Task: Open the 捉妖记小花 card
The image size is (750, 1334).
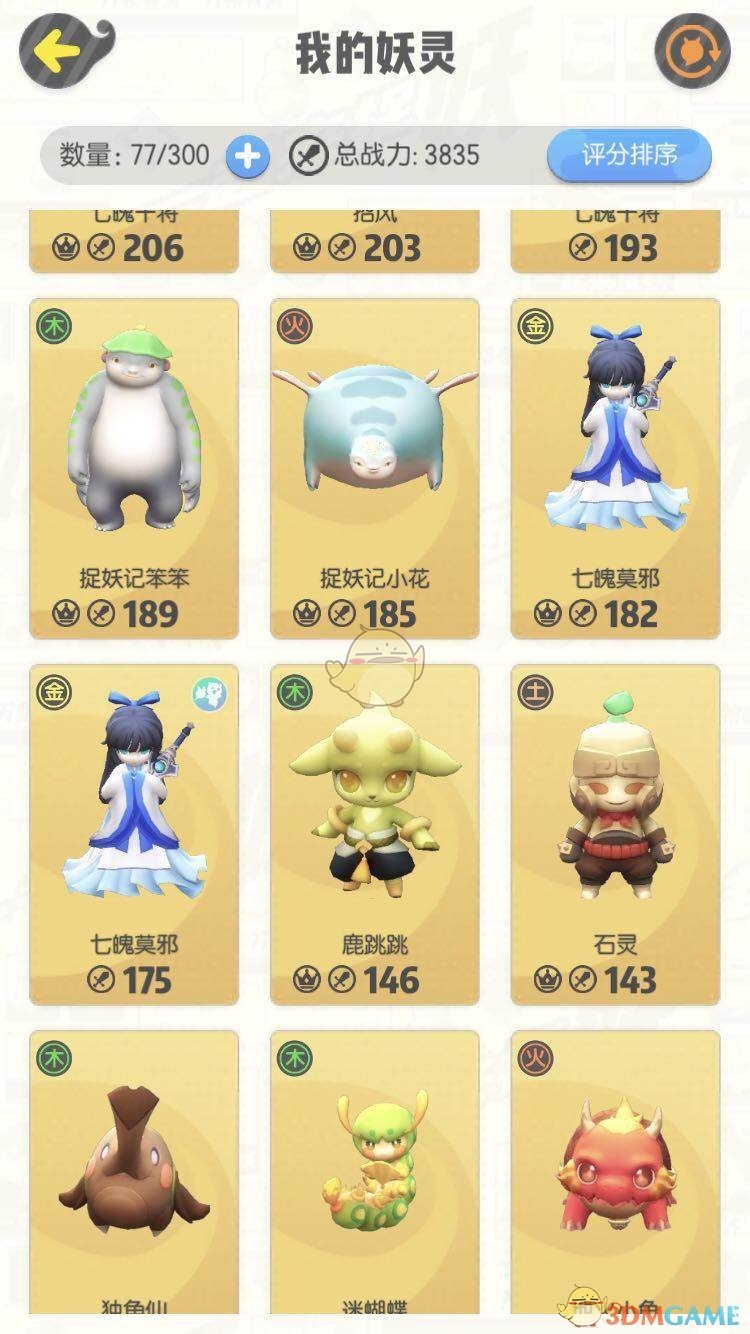Action: pos(374,468)
